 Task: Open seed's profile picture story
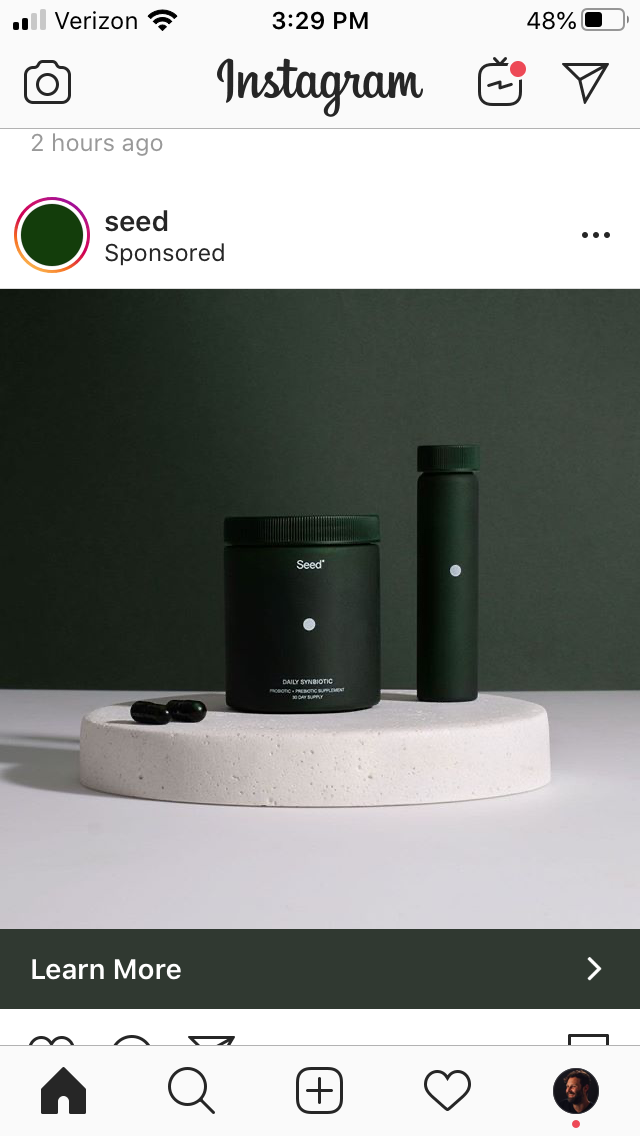coord(51,235)
